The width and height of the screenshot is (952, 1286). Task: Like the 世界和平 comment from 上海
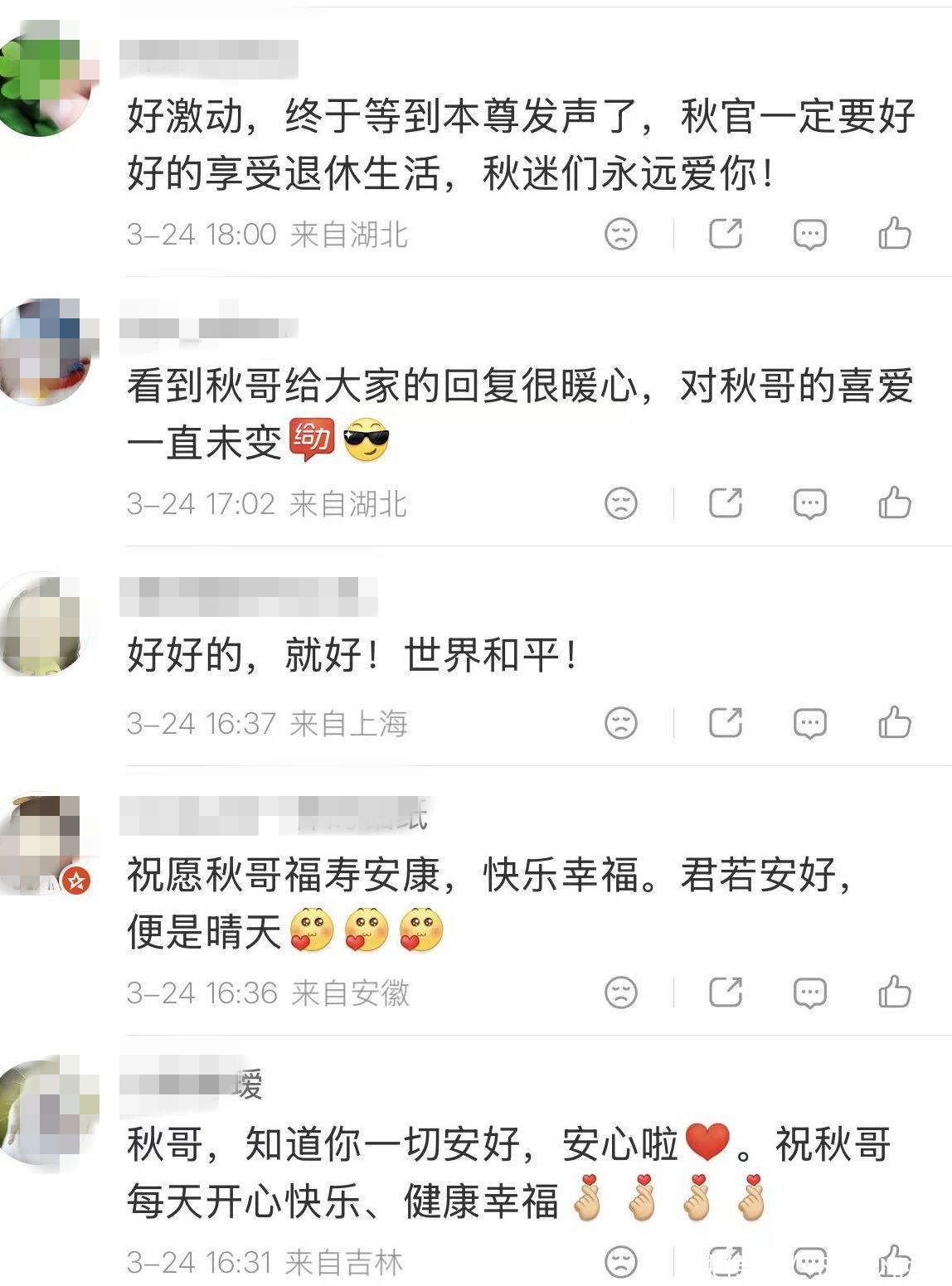point(894,723)
